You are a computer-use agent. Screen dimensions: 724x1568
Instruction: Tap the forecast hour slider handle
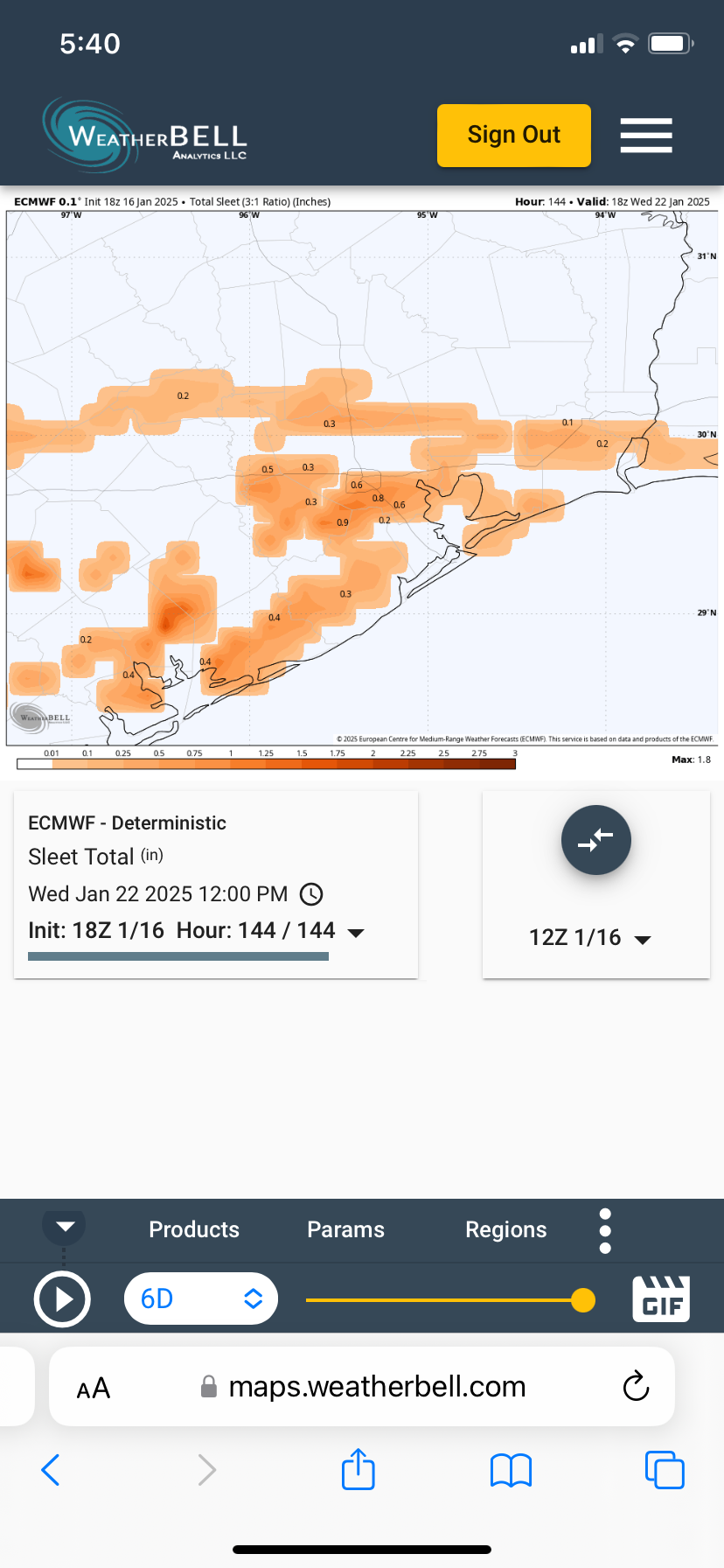(582, 1300)
